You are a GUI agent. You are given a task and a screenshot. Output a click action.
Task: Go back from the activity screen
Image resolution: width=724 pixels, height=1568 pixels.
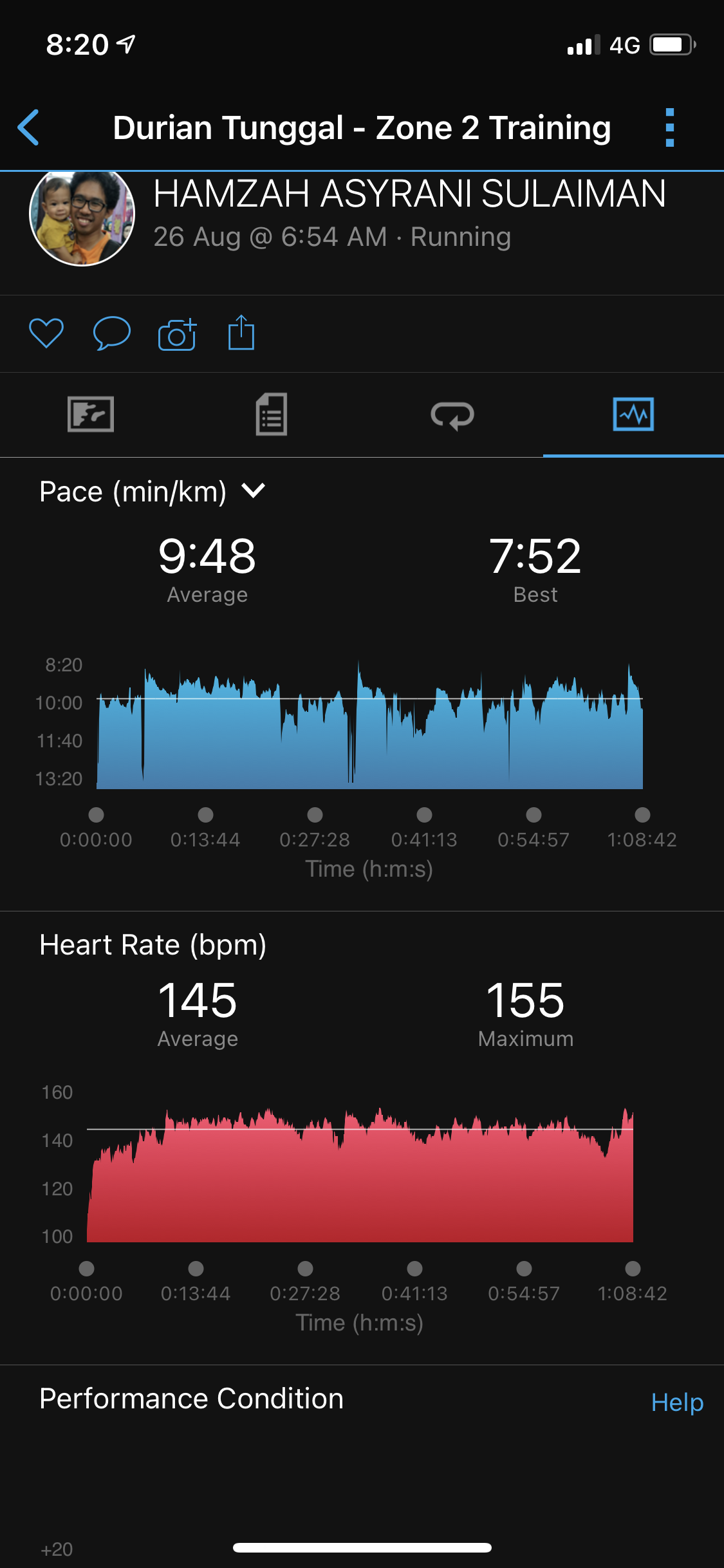coord(29,127)
